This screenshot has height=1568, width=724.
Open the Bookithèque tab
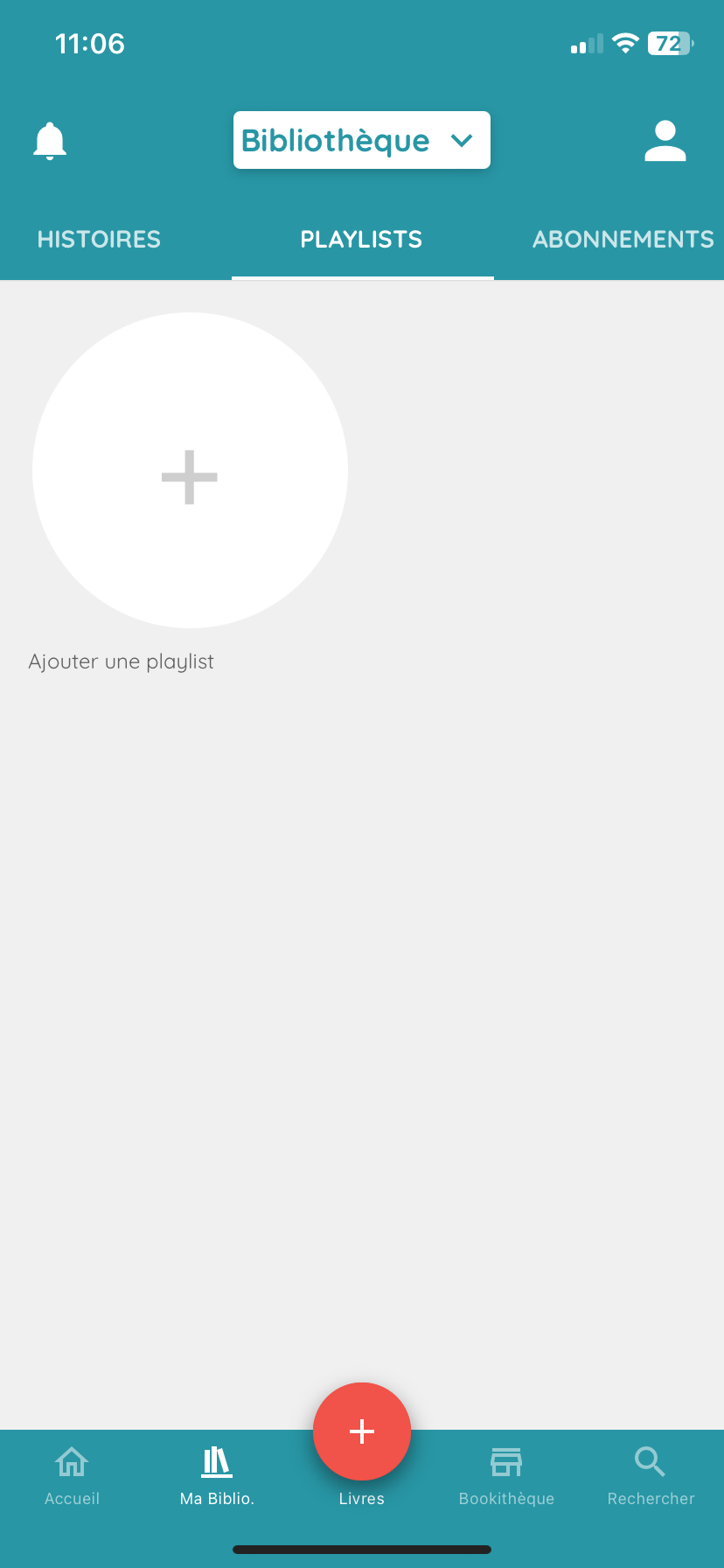click(506, 1475)
